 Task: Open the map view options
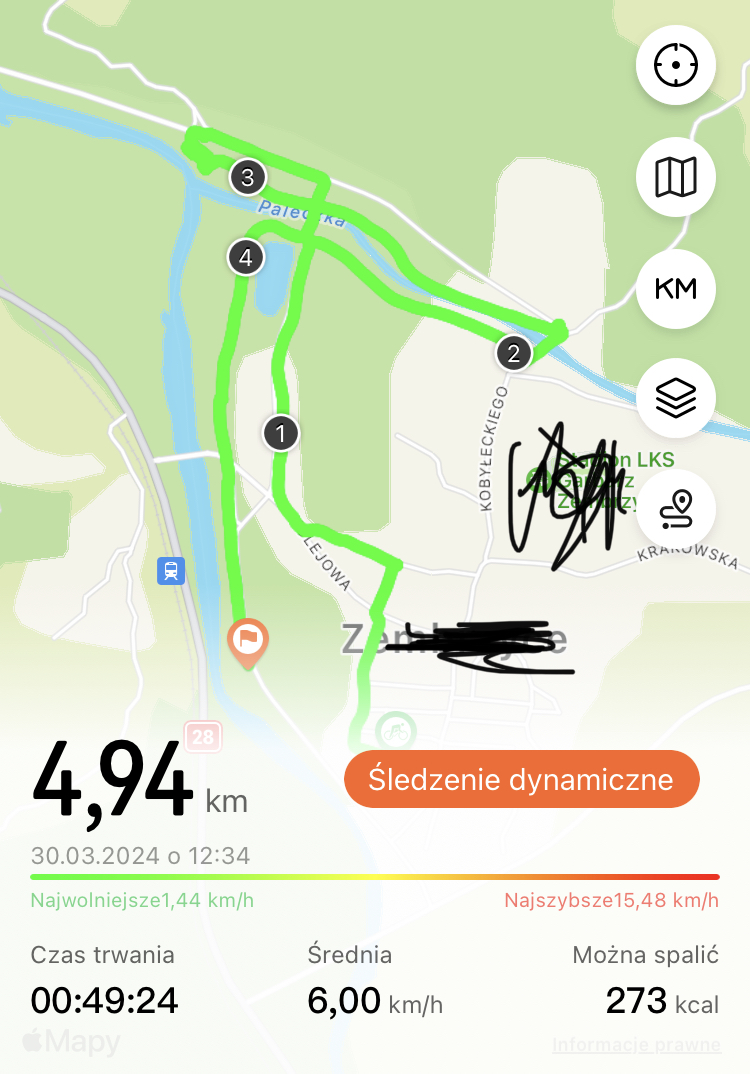coord(675,178)
